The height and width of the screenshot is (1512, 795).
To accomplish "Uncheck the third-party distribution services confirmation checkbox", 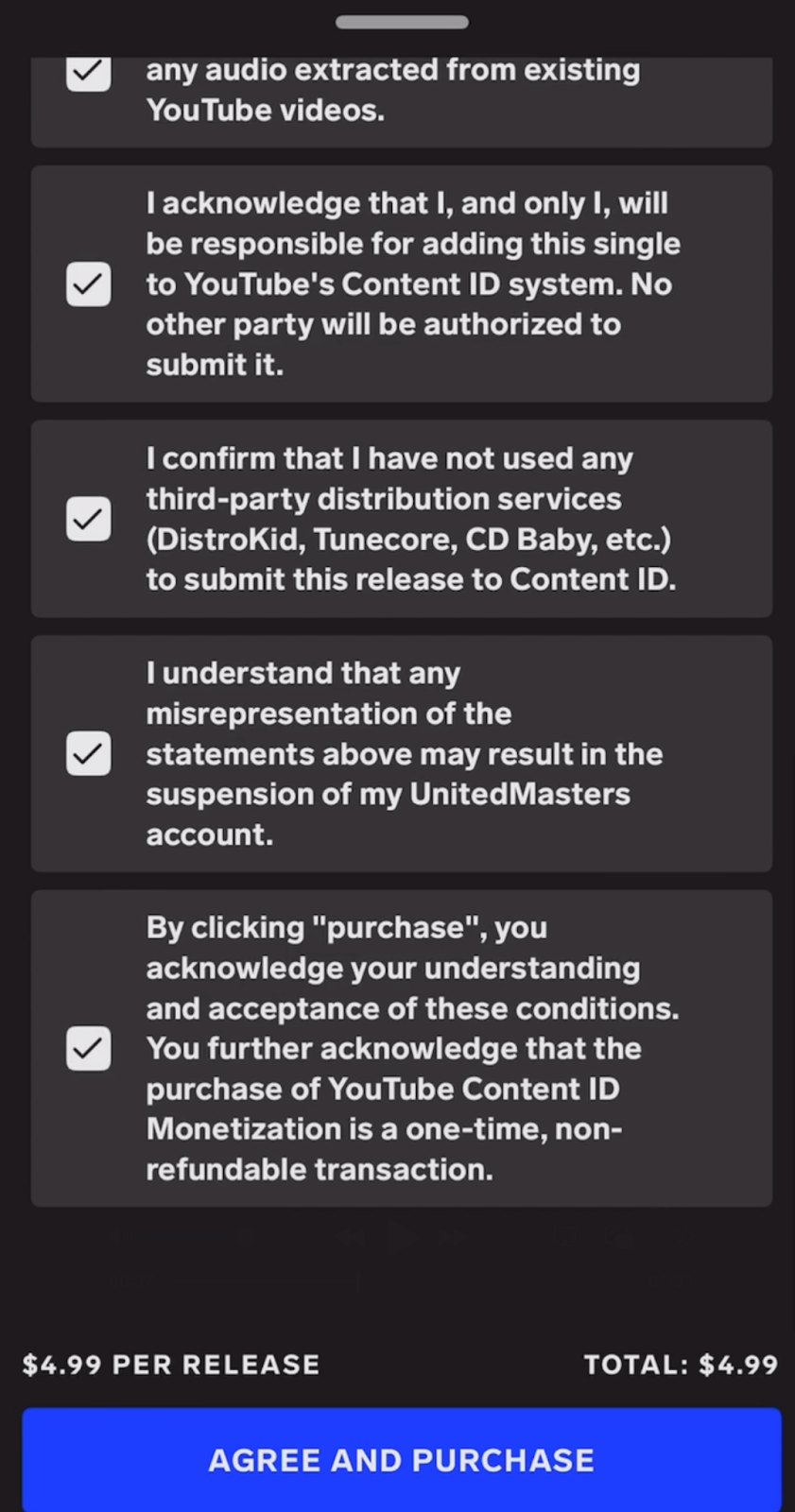I will coord(88,519).
